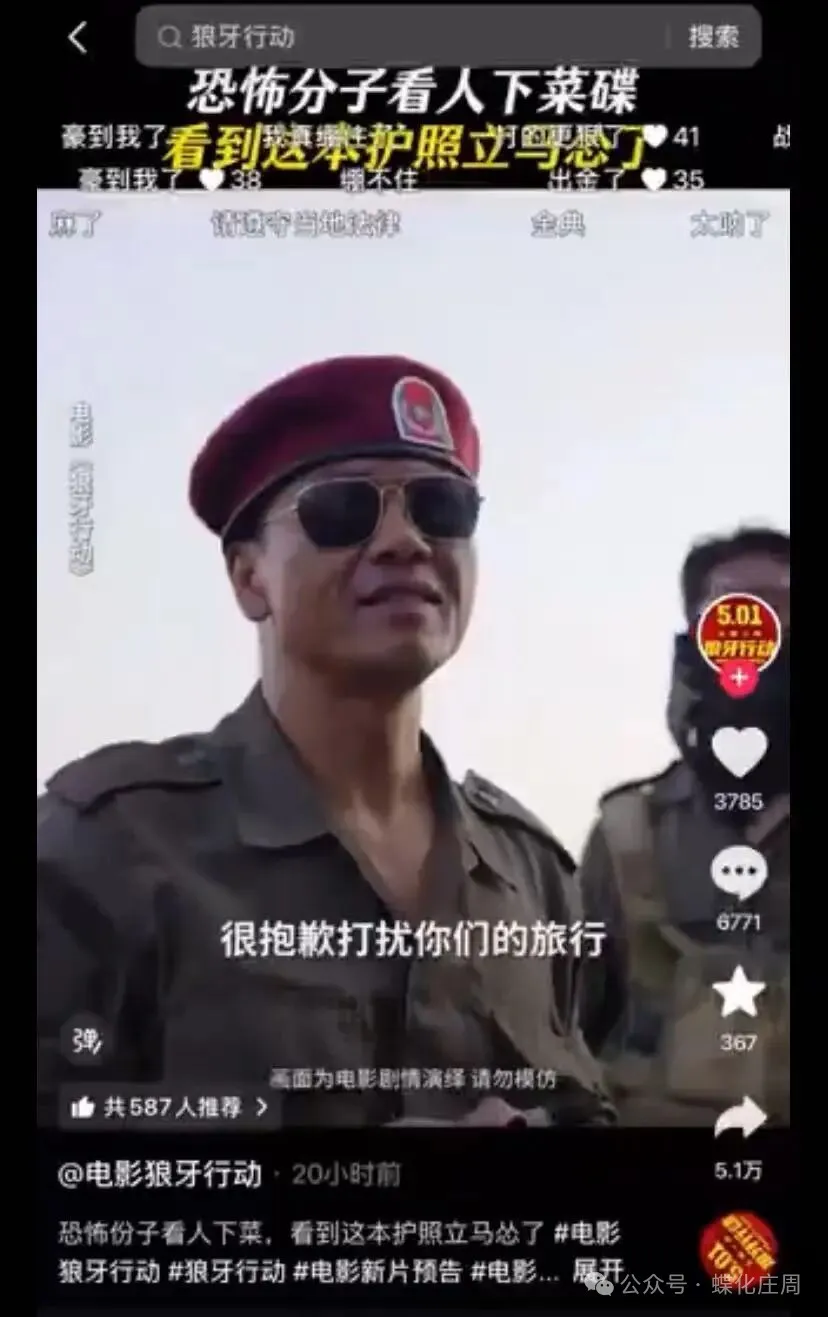This screenshot has width=828, height=1317.
Task: Open the 共587人推荐 recommendation chip
Action: coord(170,1107)
